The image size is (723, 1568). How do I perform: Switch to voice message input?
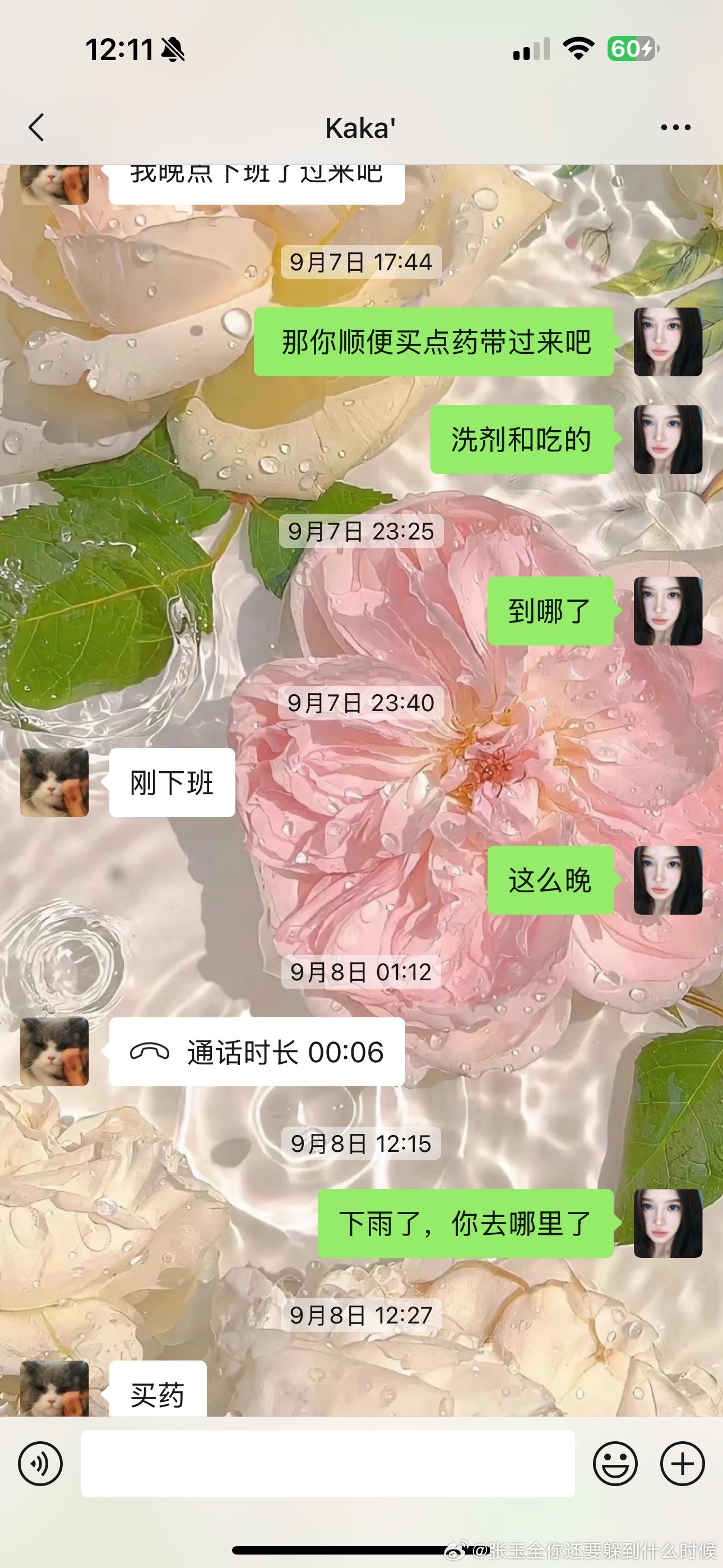pyautogui.click(x=40, y=1463)
